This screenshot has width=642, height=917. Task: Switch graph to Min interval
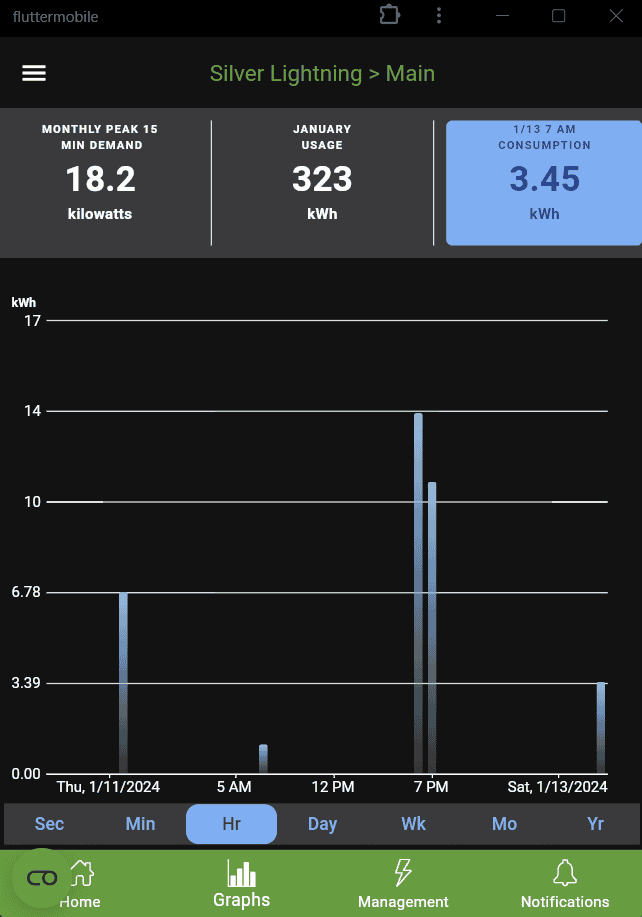pos(140,824)
